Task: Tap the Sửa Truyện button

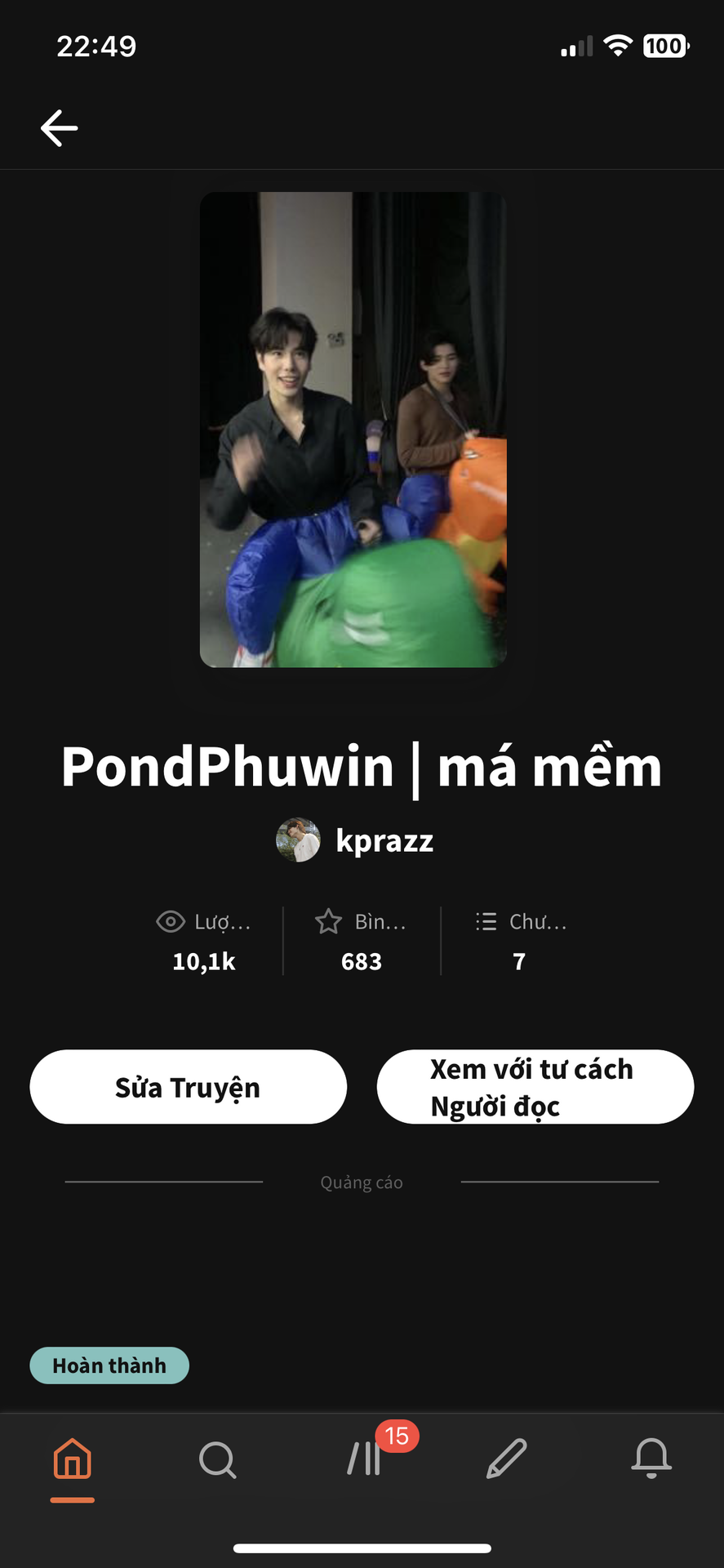Action: click(x=189, y=1087)
